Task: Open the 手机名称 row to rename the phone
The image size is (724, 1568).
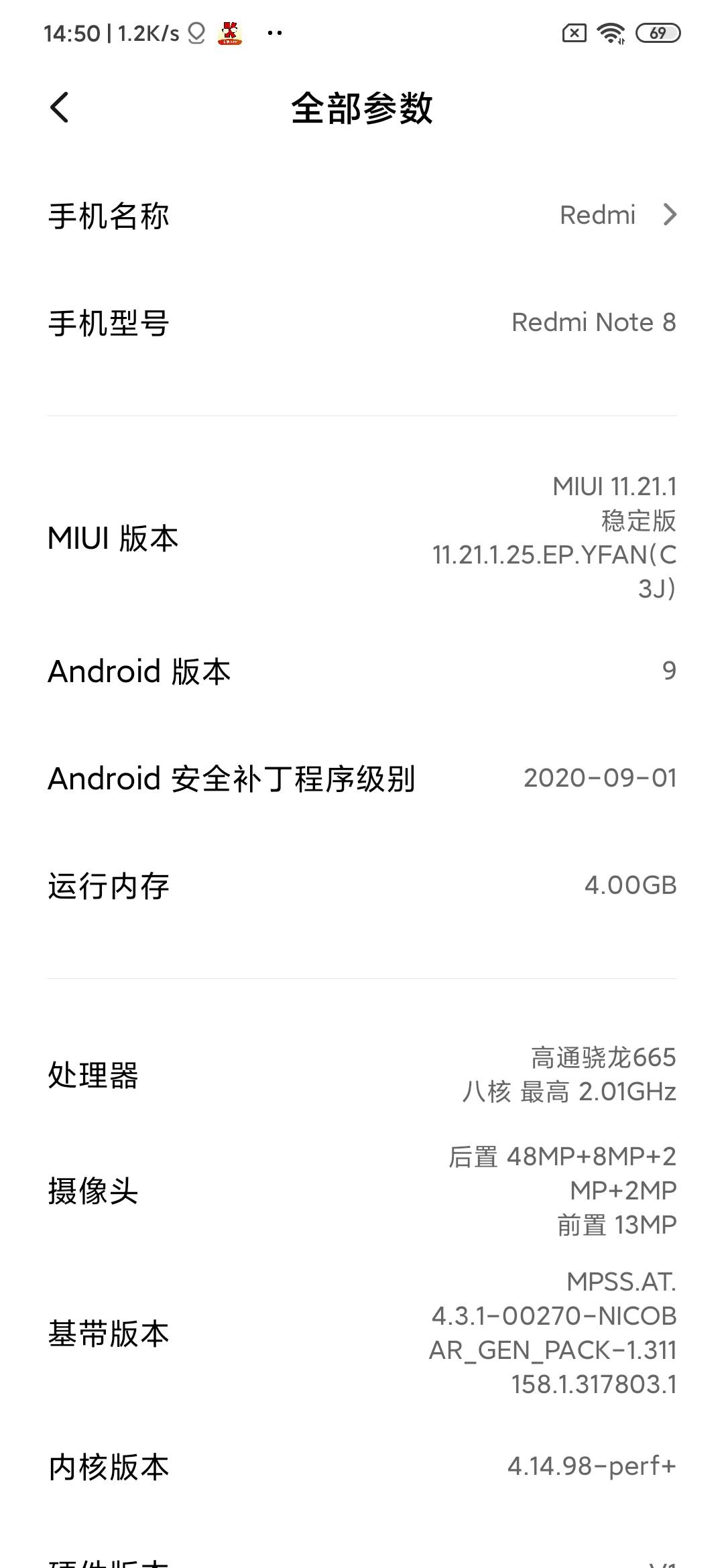Action: (362, 216)
